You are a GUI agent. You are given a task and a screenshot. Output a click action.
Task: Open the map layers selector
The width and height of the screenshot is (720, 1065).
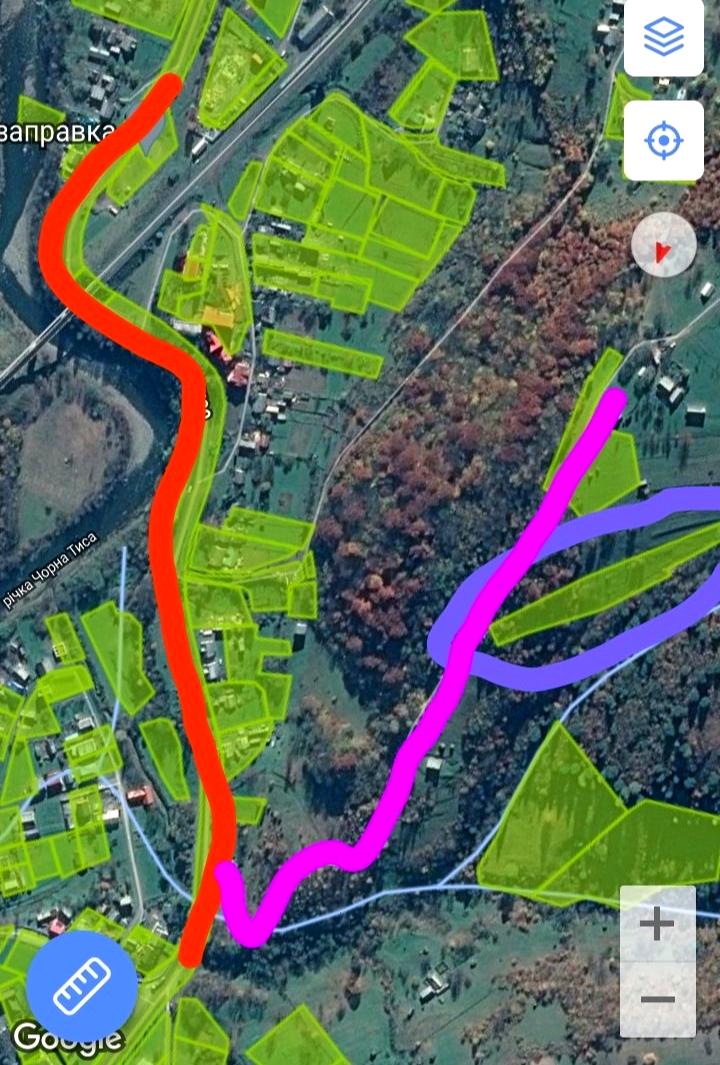point(663,37)
